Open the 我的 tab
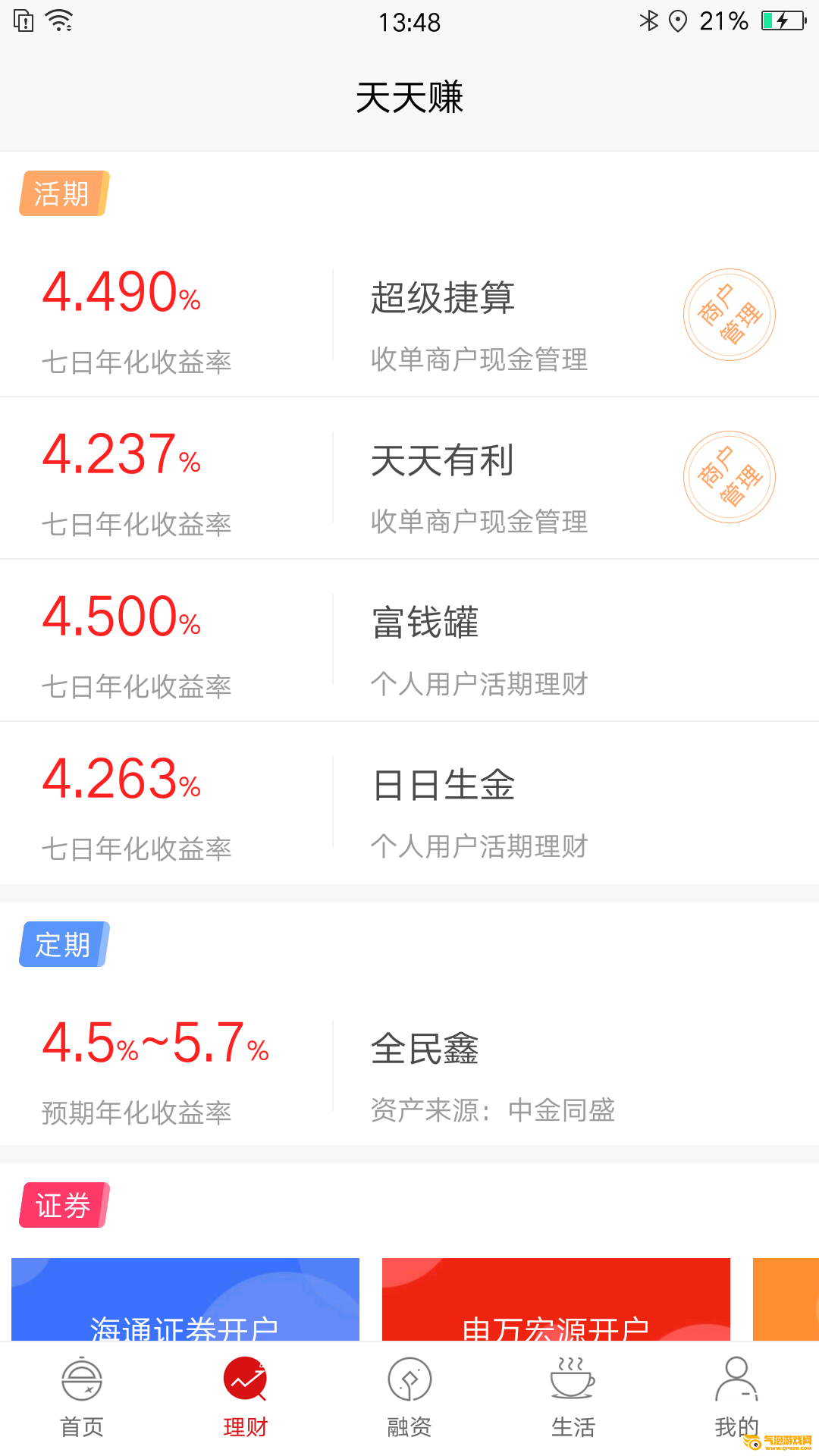The image size is (819, 1456). (x=736, y=1397)
